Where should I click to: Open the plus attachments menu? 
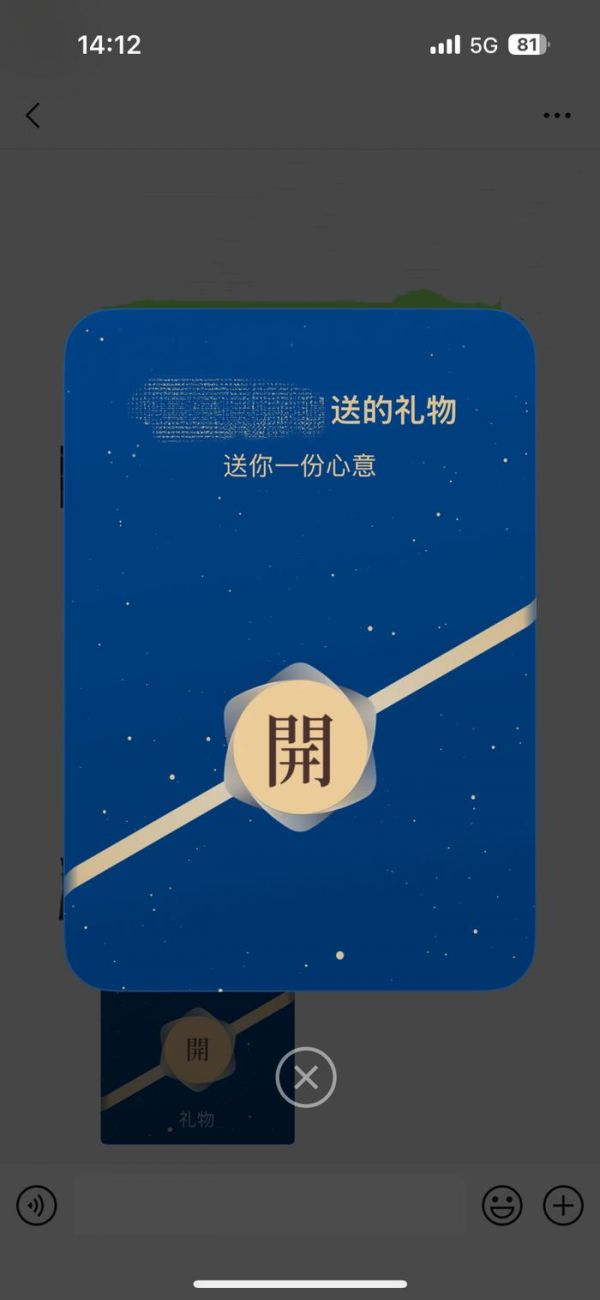click(563, 1206)
